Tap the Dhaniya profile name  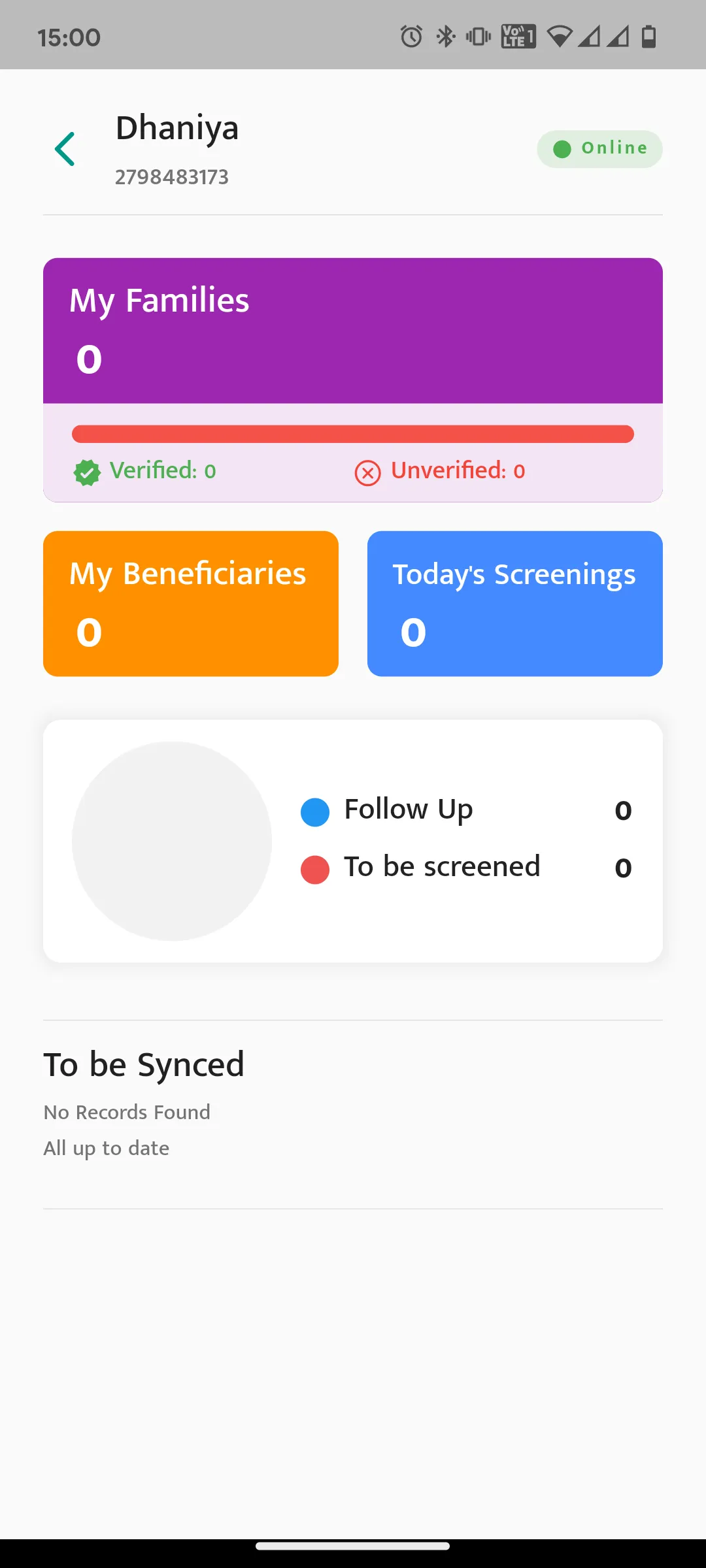pos(177,128)
